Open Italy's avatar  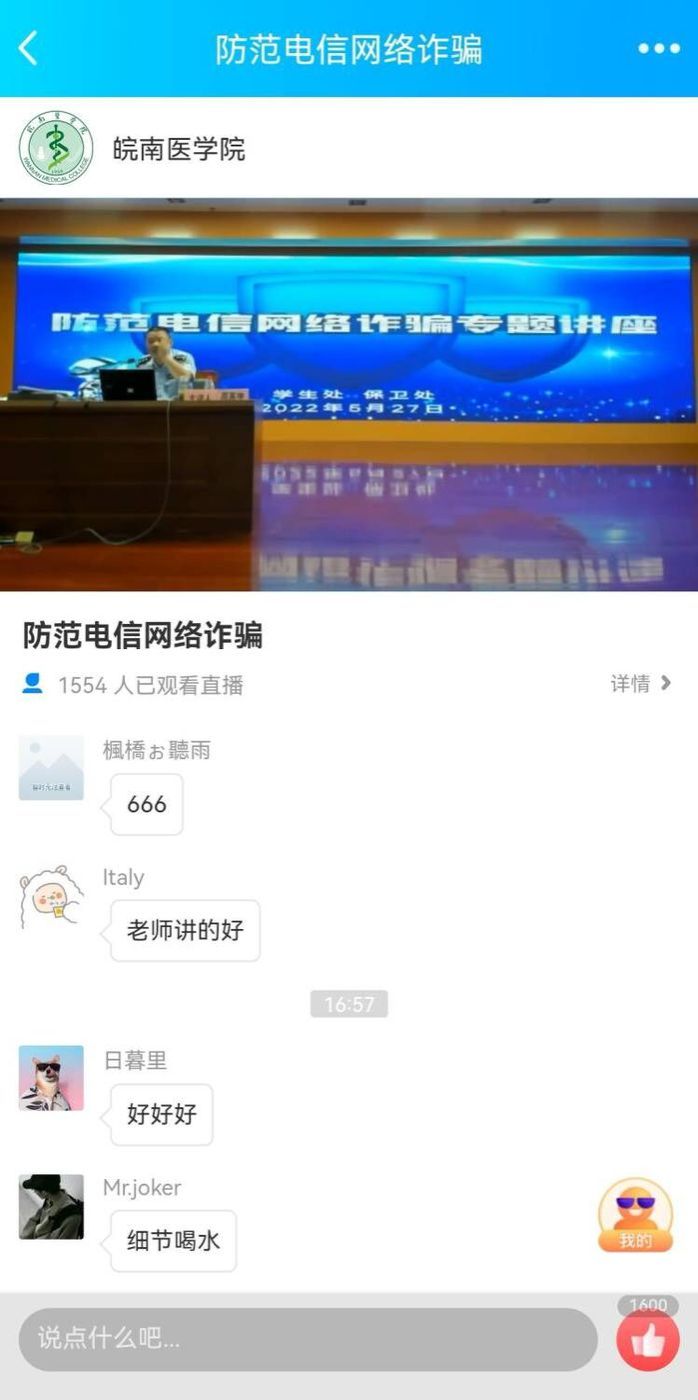pyautogui.click(x=51, y=897)
